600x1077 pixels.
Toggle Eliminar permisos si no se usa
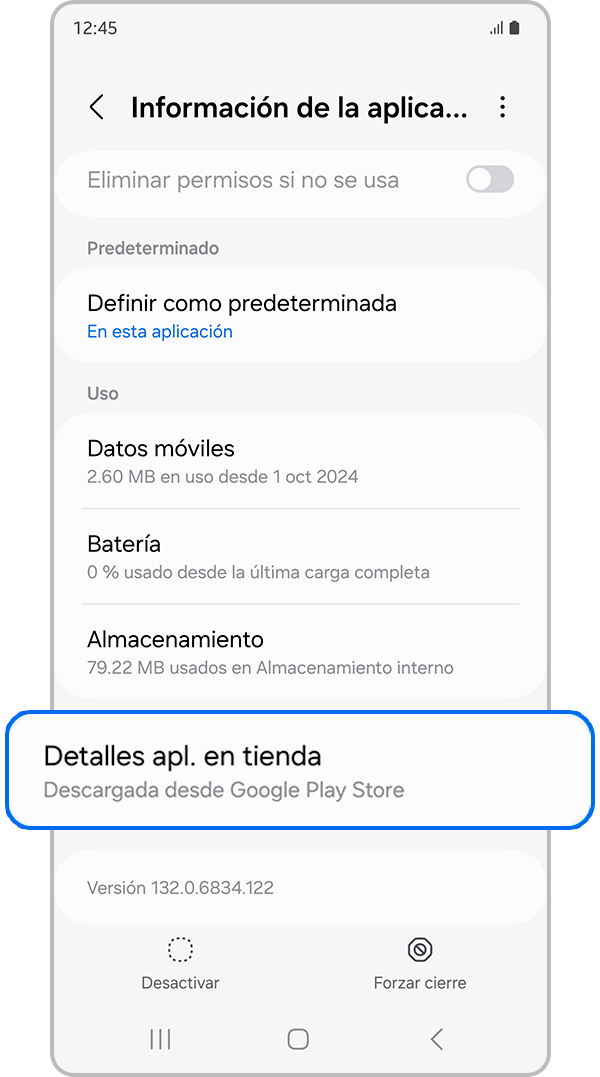click(490, 180)
